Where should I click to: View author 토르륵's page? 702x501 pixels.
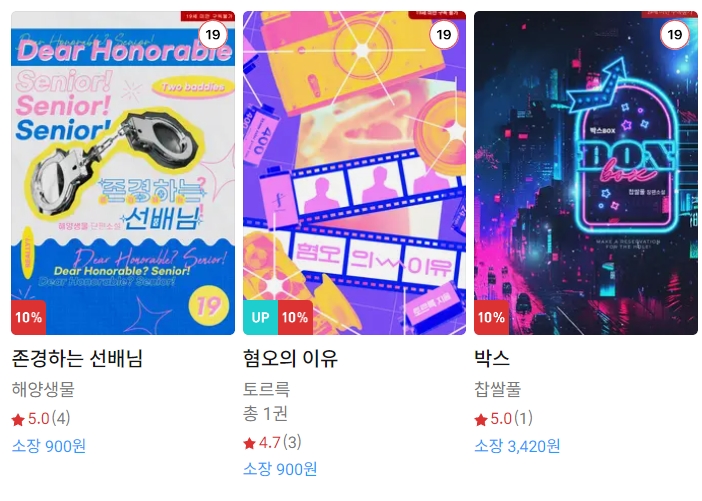click(x=265, y=390)
